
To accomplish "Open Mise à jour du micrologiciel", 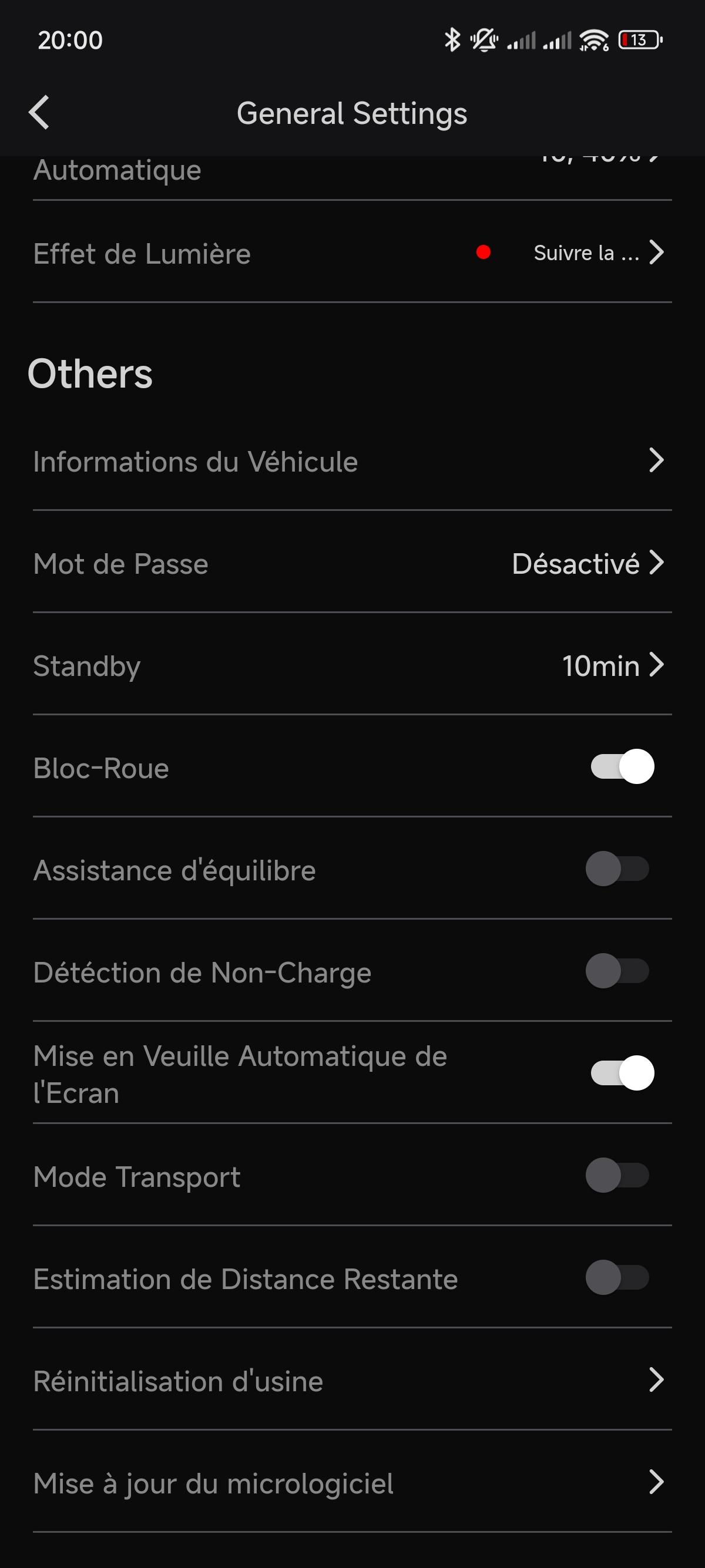I will (352, 1483).
